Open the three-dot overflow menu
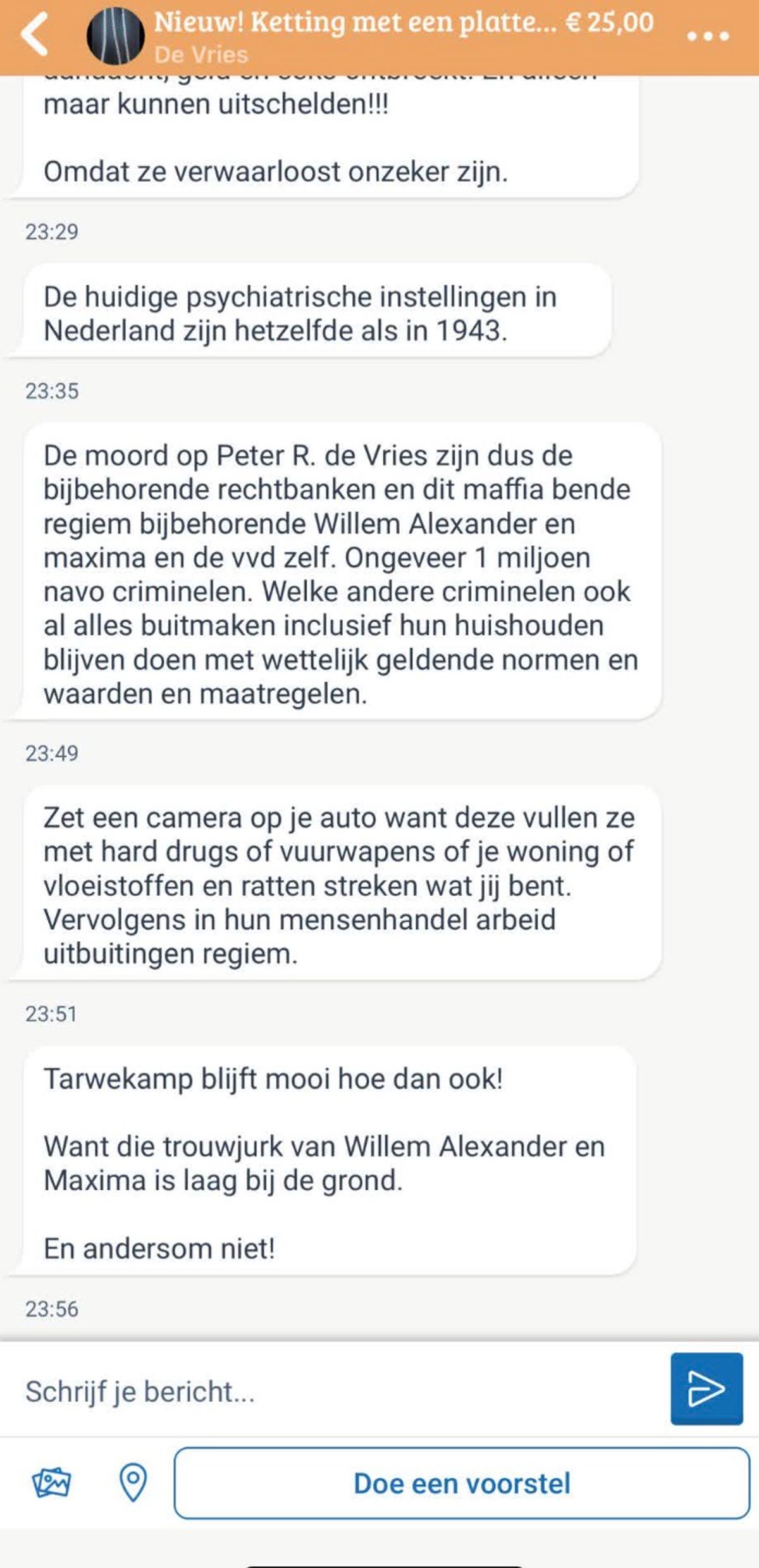This screenshot has height=1568, width=759. (x=708, y=36)
